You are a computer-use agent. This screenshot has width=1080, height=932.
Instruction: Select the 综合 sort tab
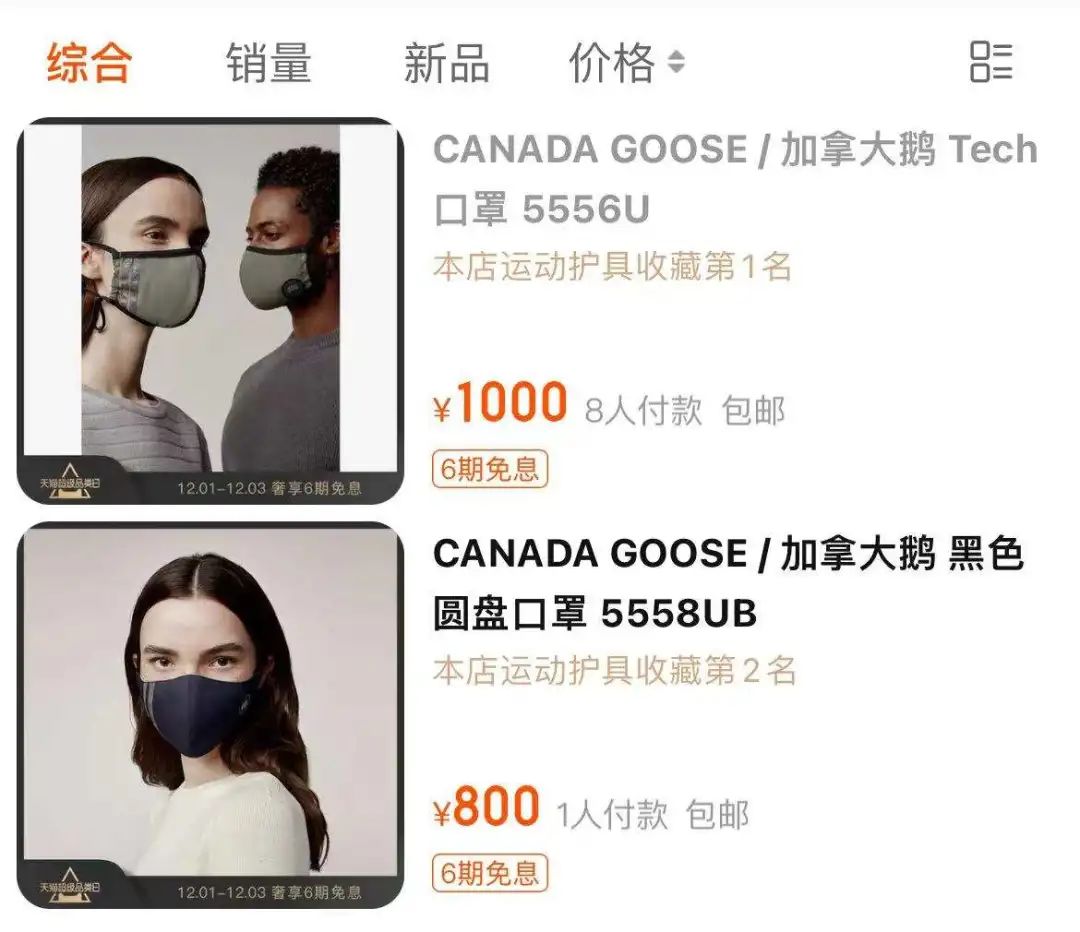pyautogui.click(x=89, y=62)
